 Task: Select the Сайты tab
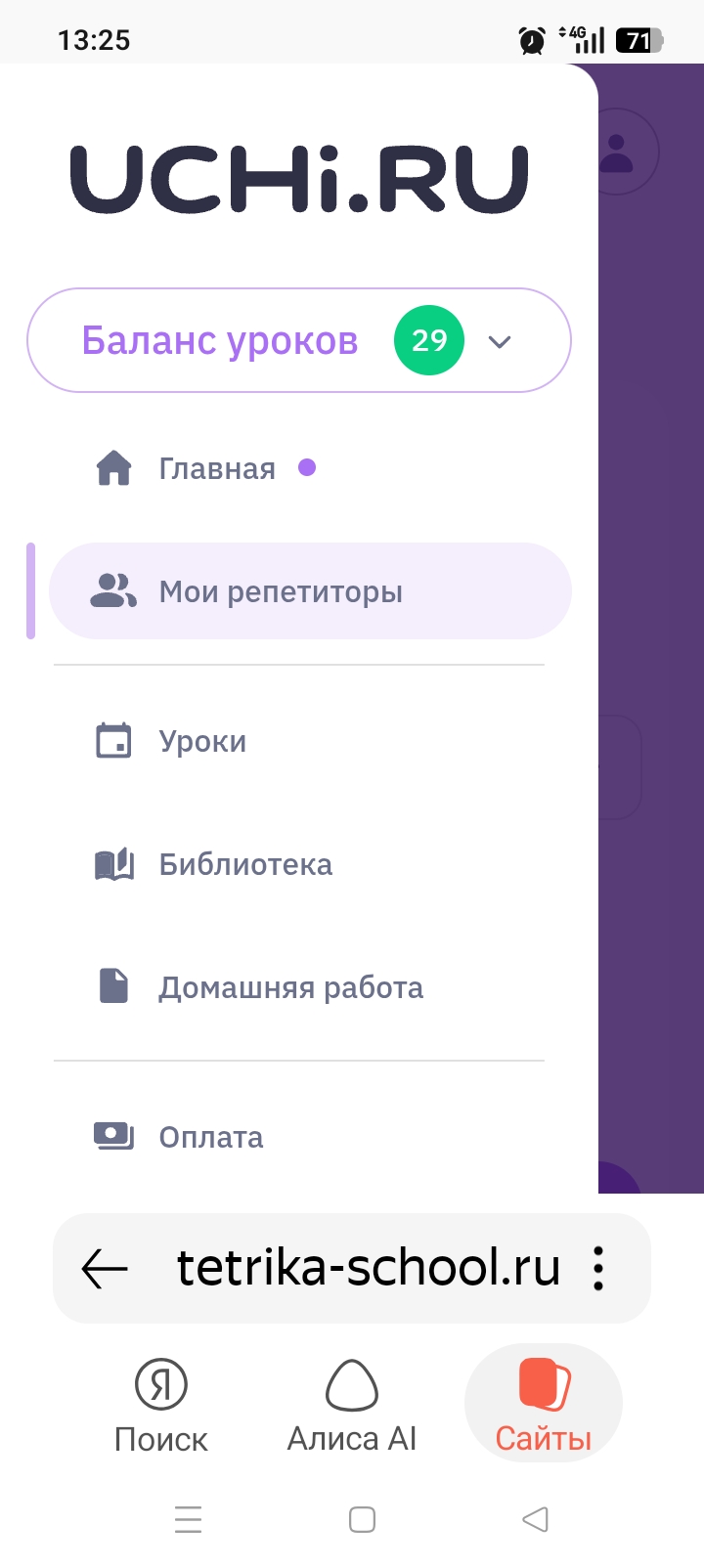pos(544,1405)
